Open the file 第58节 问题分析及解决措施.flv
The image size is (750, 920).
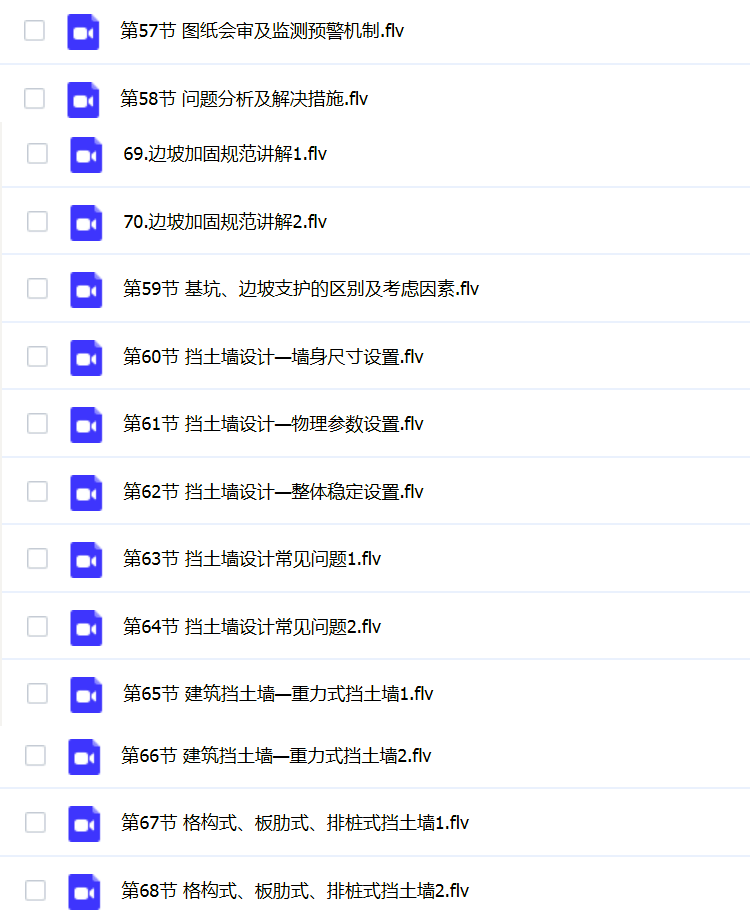(x=244, y=99)
